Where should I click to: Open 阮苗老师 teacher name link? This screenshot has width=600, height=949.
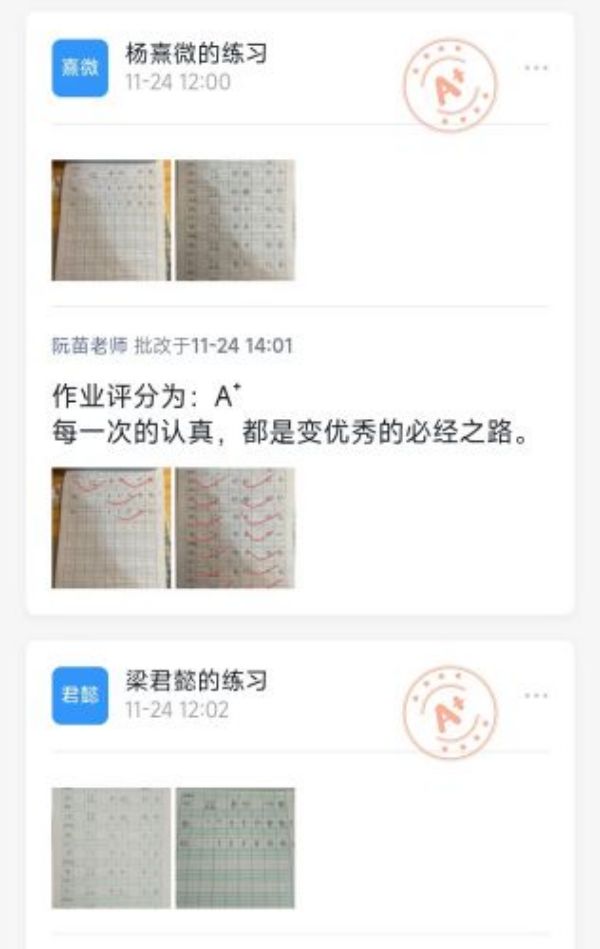(90, 346)
